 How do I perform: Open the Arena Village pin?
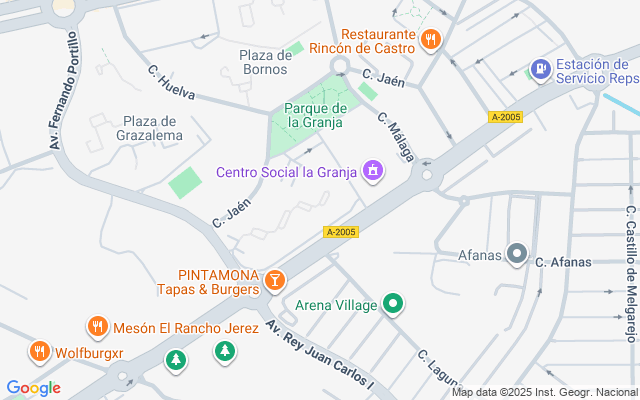(393, 305)
